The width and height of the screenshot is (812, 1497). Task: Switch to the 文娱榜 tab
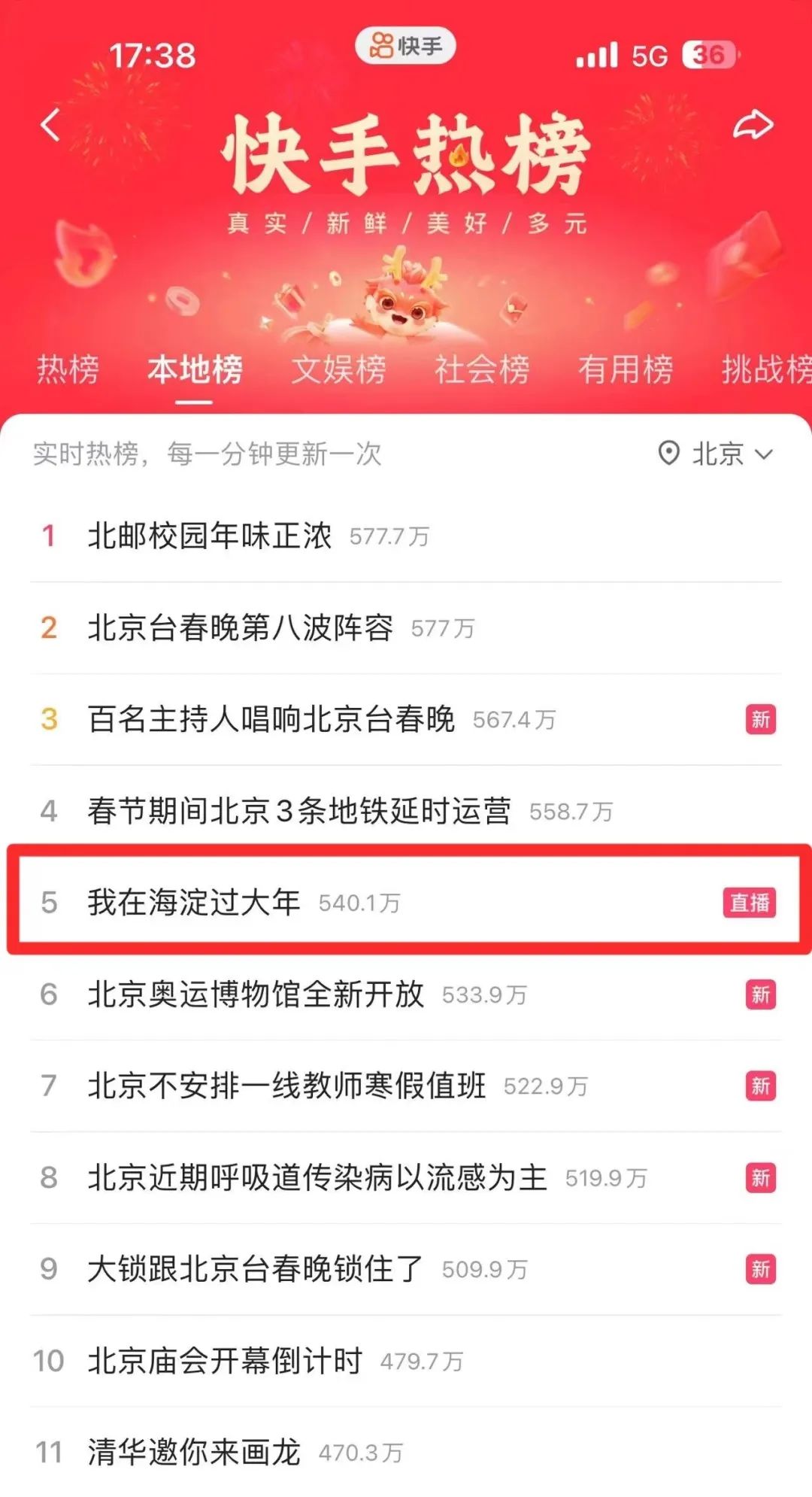338,369
